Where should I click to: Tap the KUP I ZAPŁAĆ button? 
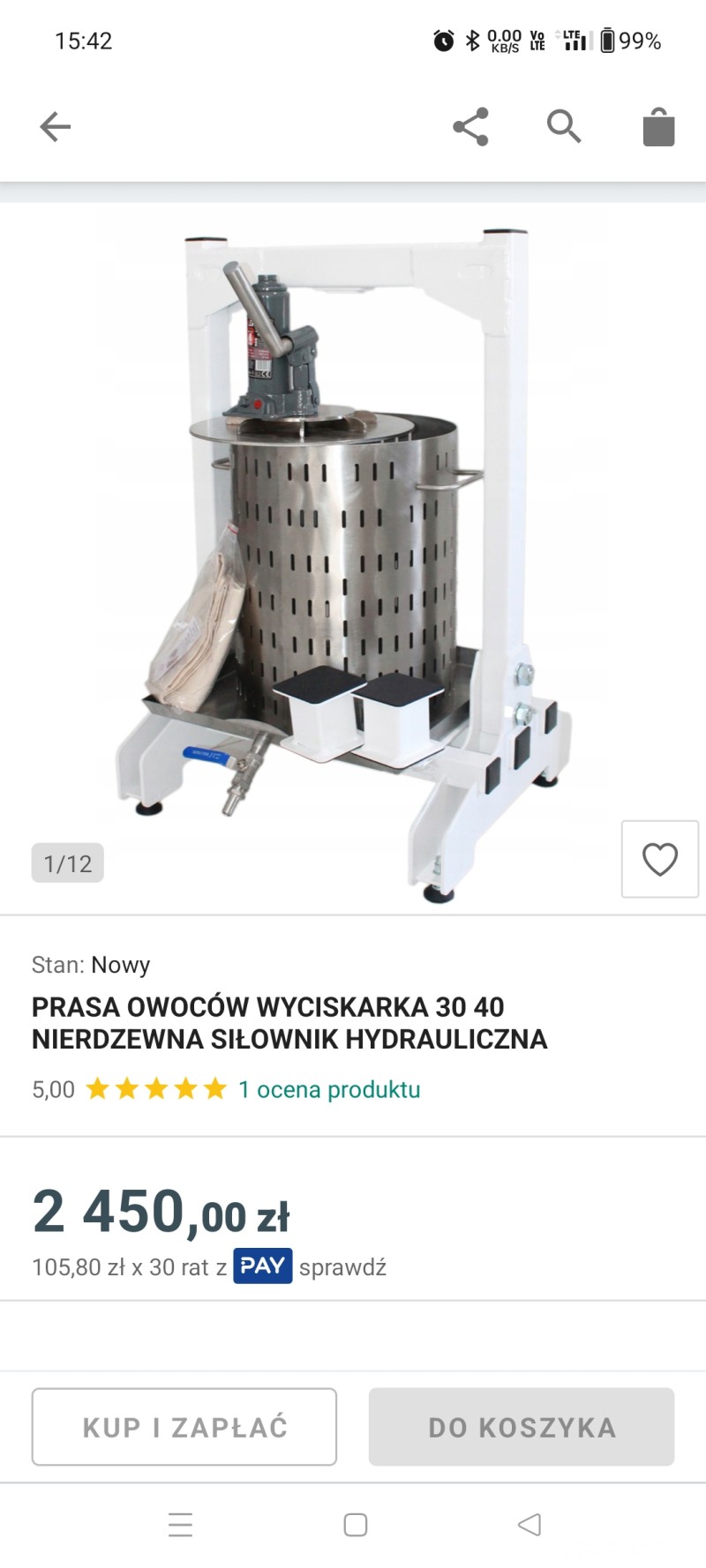coord(184,1427)
